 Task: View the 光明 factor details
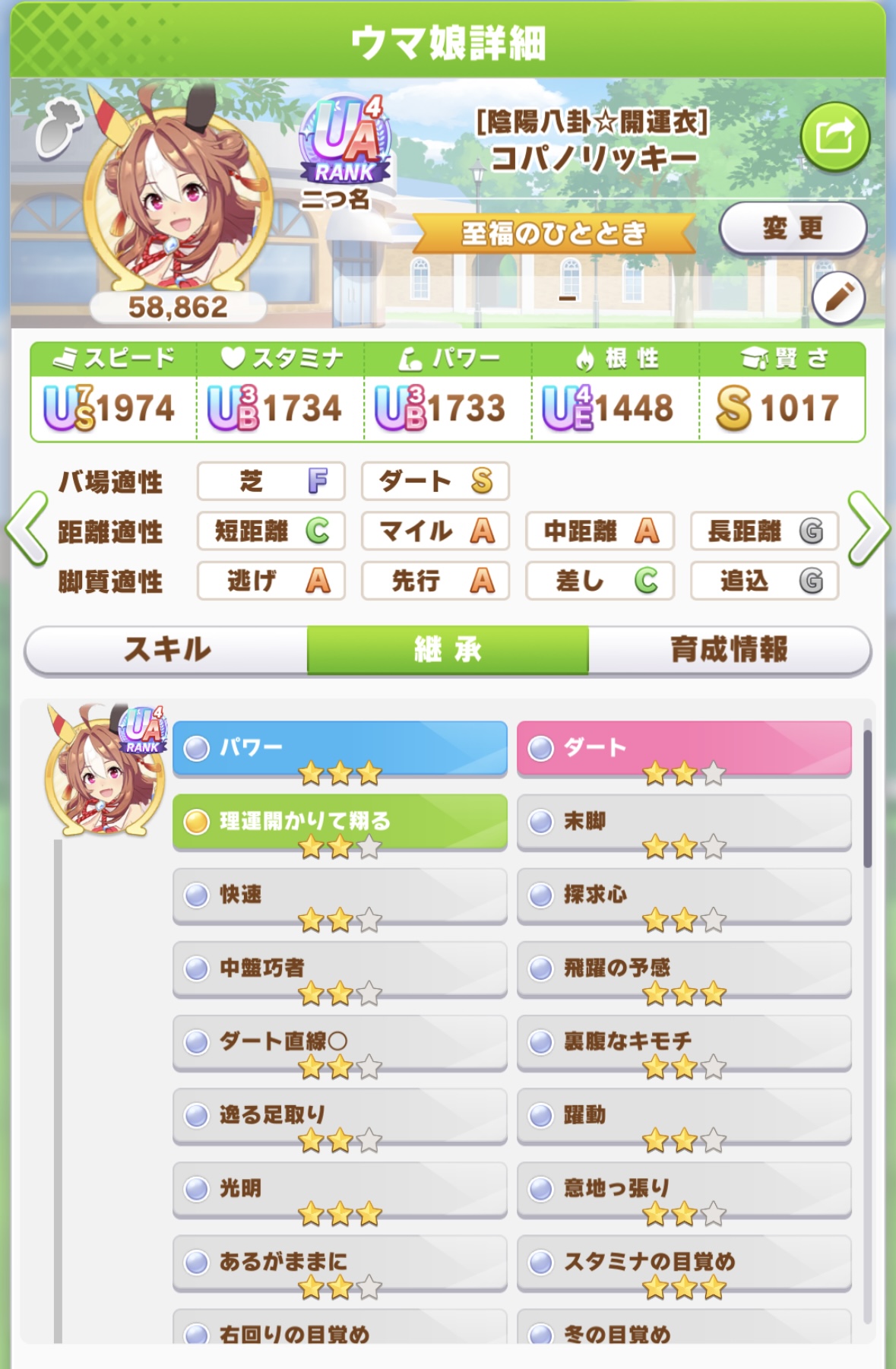point(340,1189)
